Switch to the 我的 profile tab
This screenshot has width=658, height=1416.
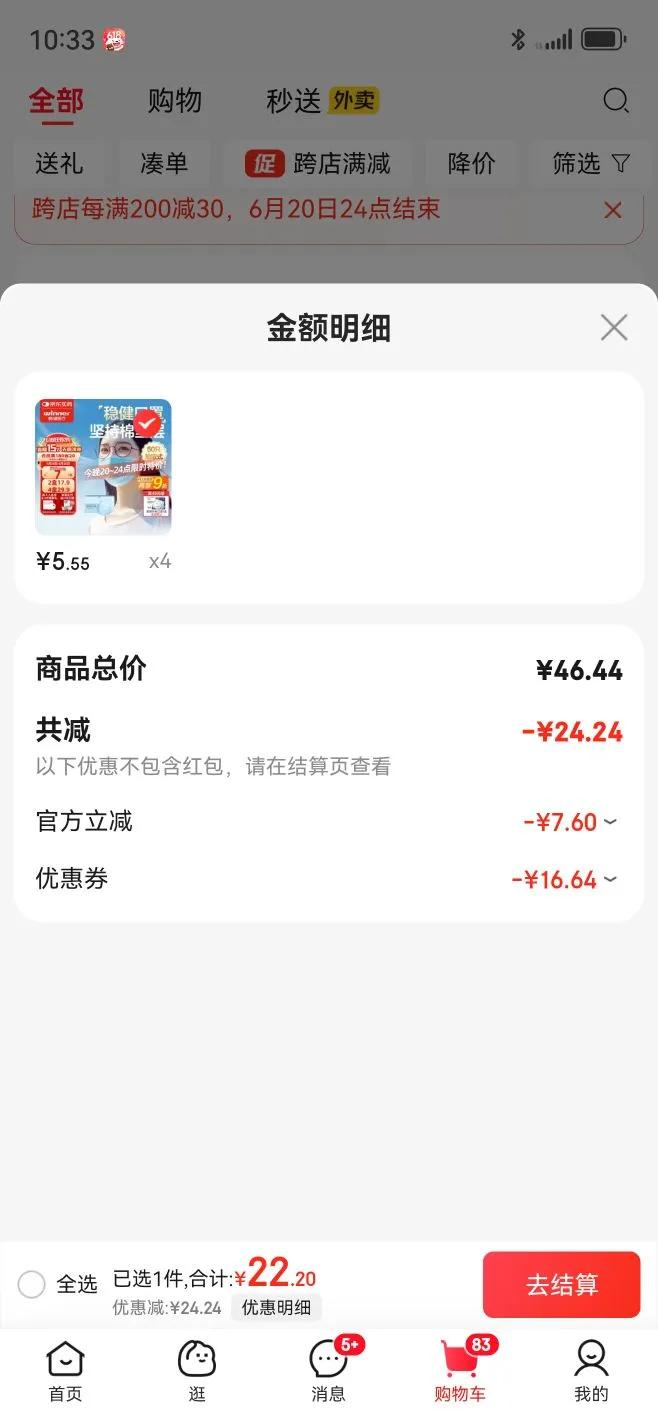591,1372
